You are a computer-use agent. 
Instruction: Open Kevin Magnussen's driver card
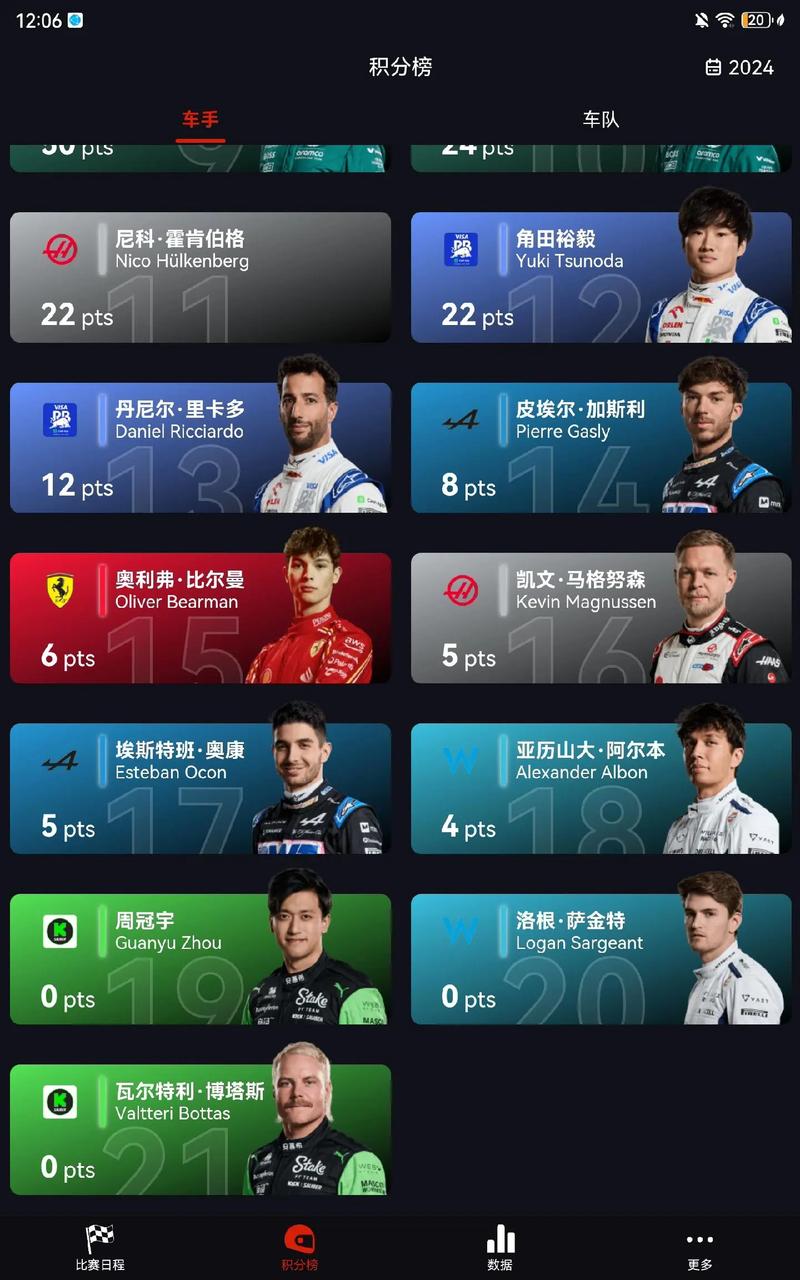tap(600, 616)
